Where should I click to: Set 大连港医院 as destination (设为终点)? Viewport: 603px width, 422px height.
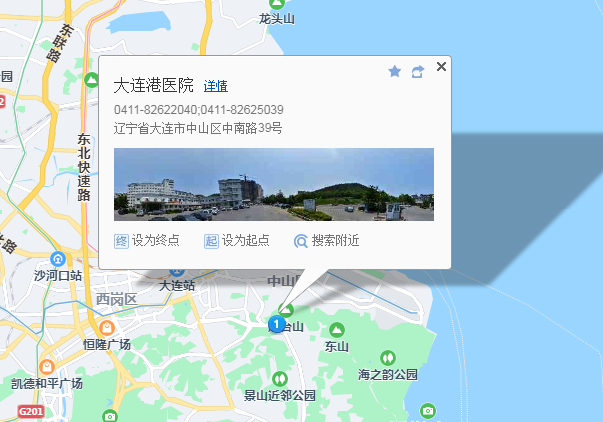(x=147, y=241)
